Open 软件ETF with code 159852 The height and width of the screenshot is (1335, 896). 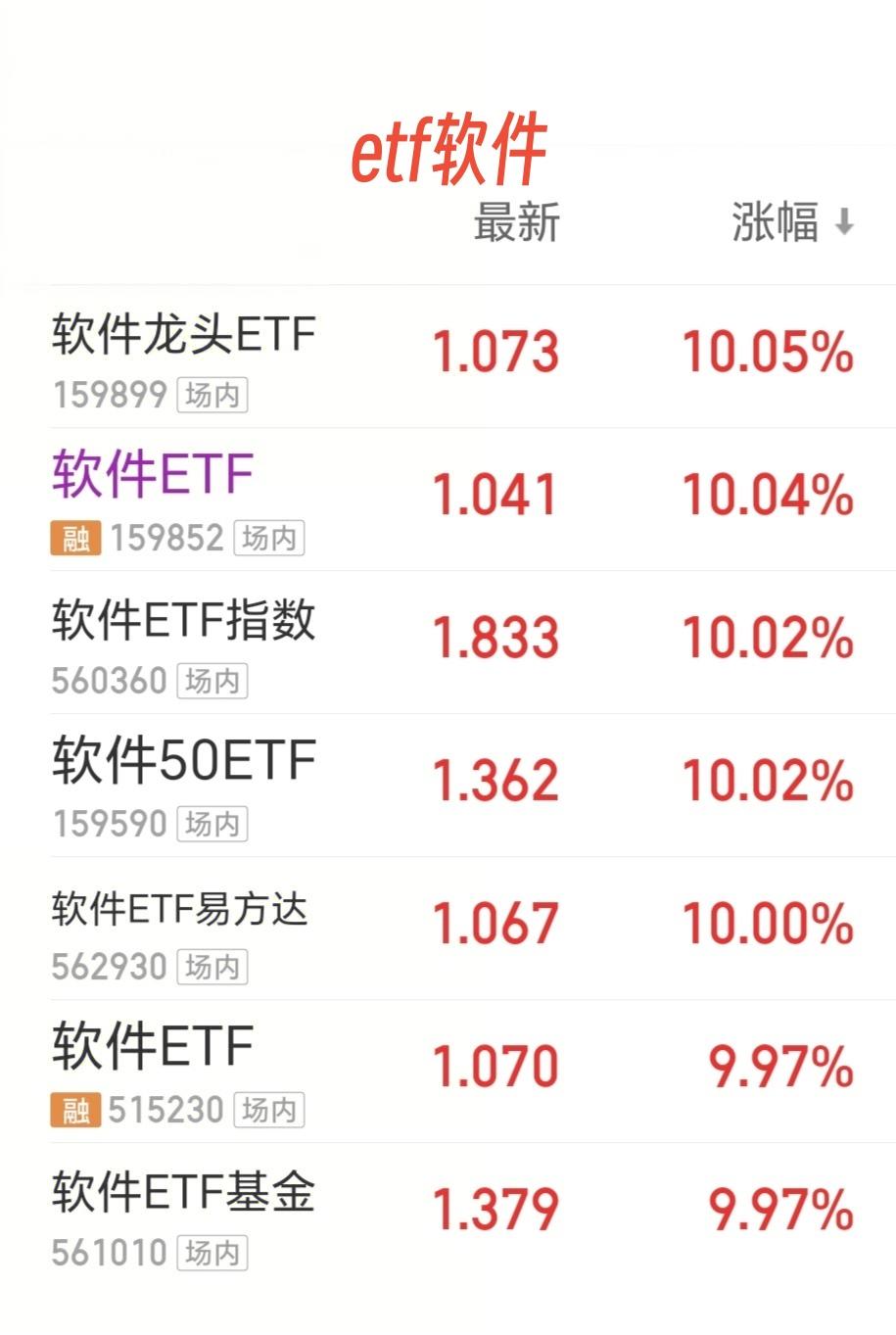click(x=473, y=500)
